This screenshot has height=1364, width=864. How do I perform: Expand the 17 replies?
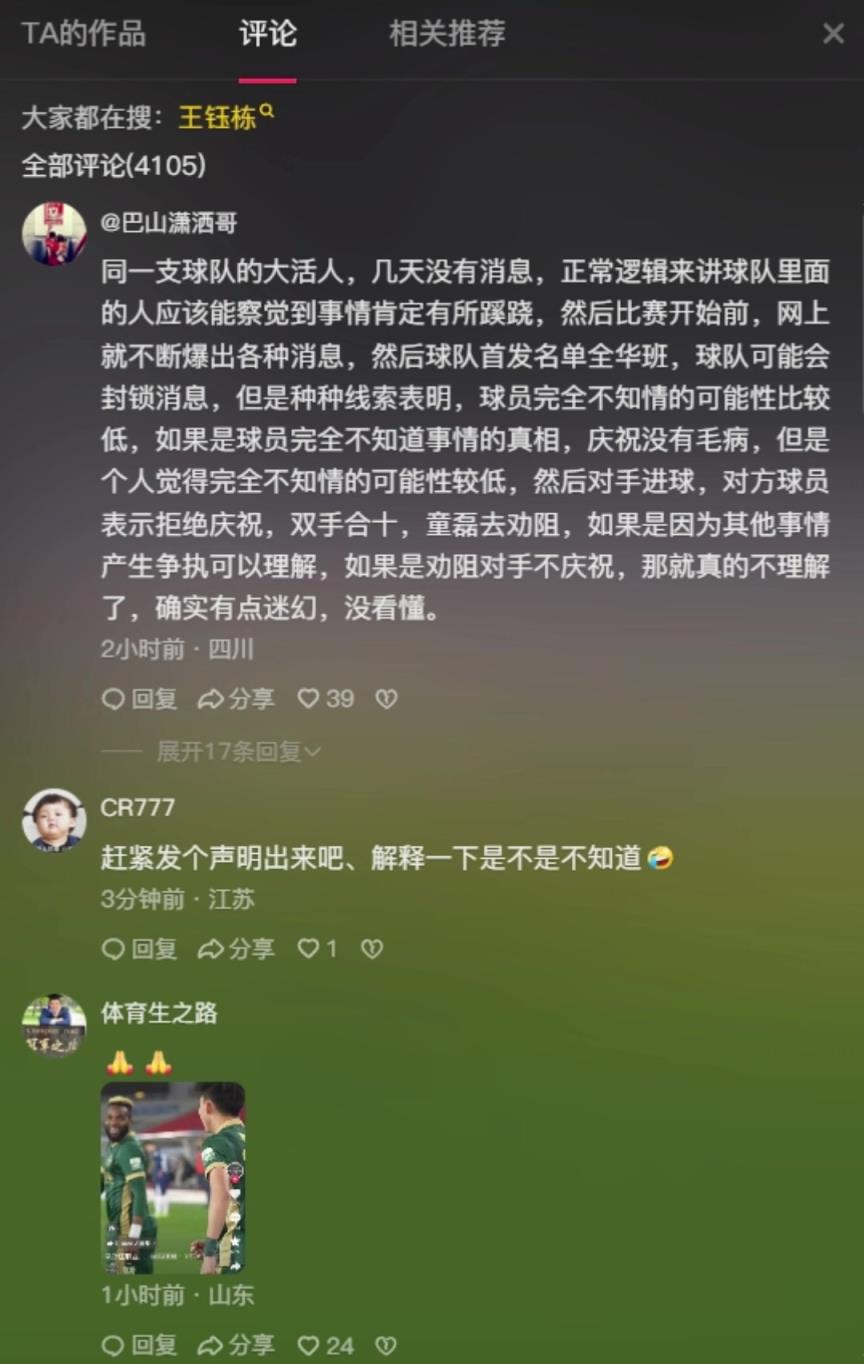(238, 751)
